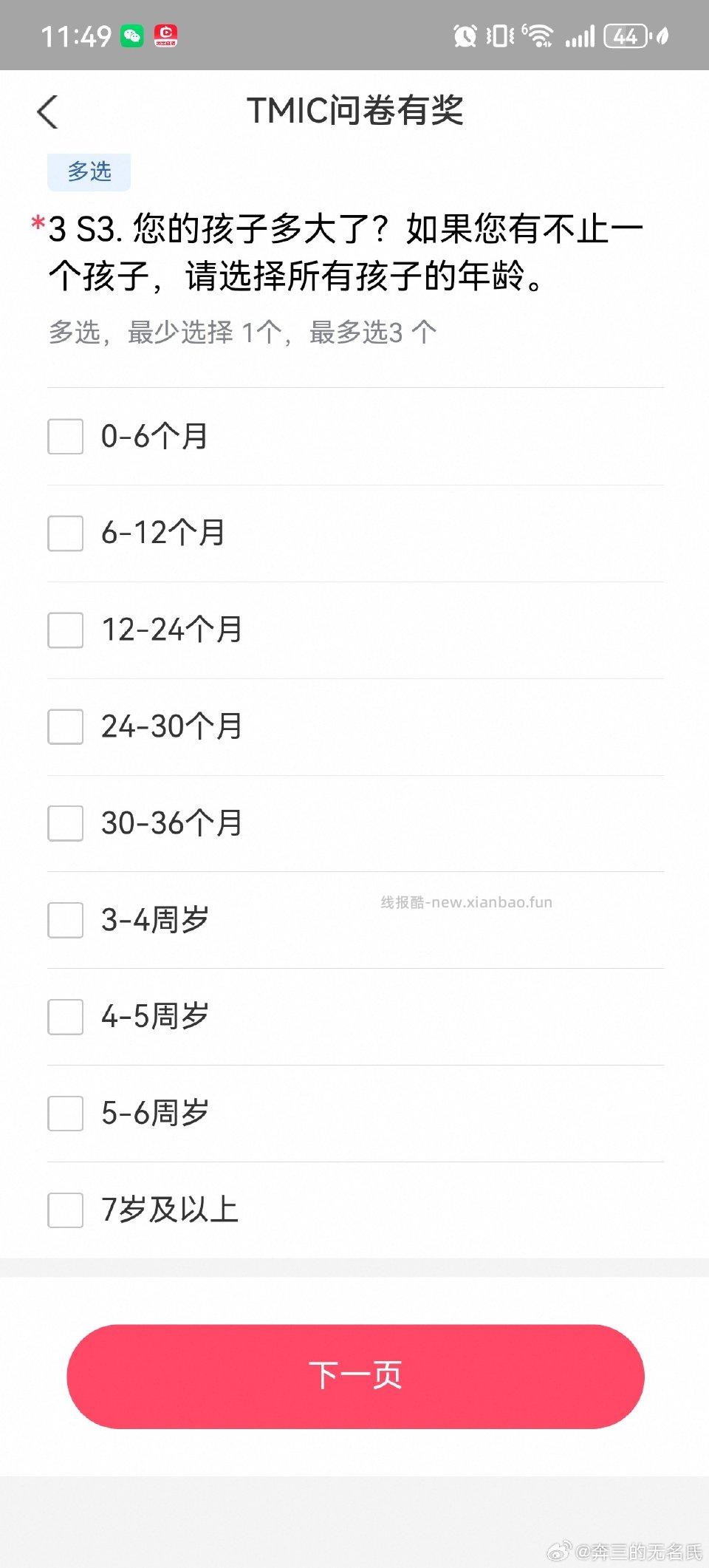Tap the cellular signal bars icon
Viewport: 709px width, 1568px height.
(x=580, y=35)
